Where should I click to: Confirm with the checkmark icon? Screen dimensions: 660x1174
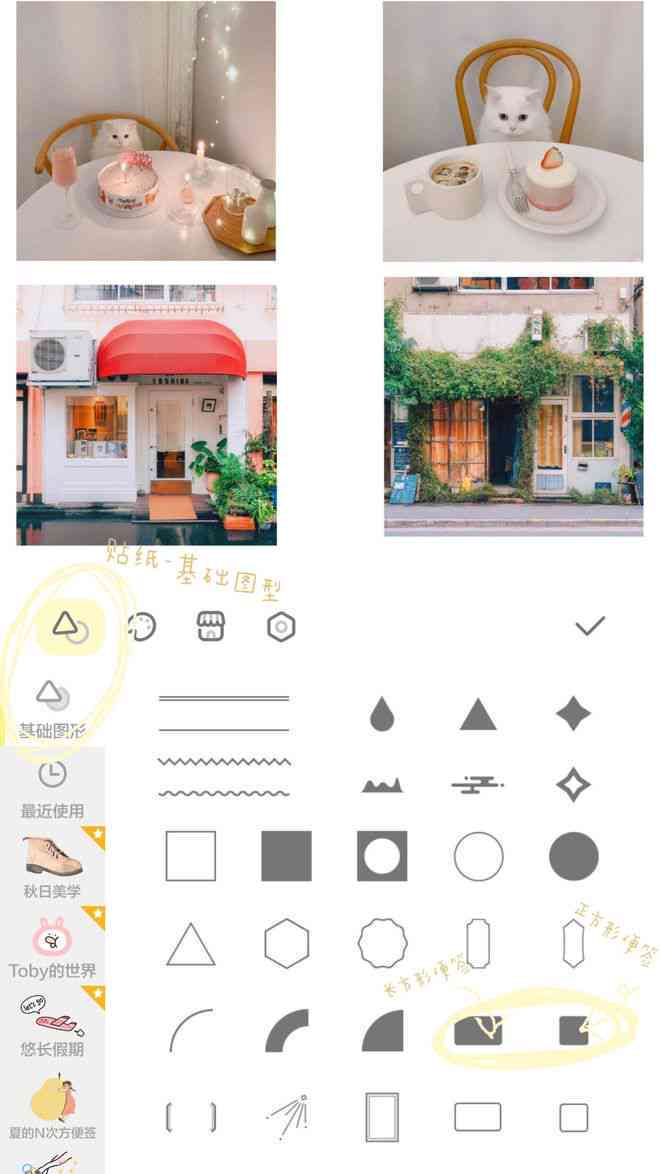590,626
